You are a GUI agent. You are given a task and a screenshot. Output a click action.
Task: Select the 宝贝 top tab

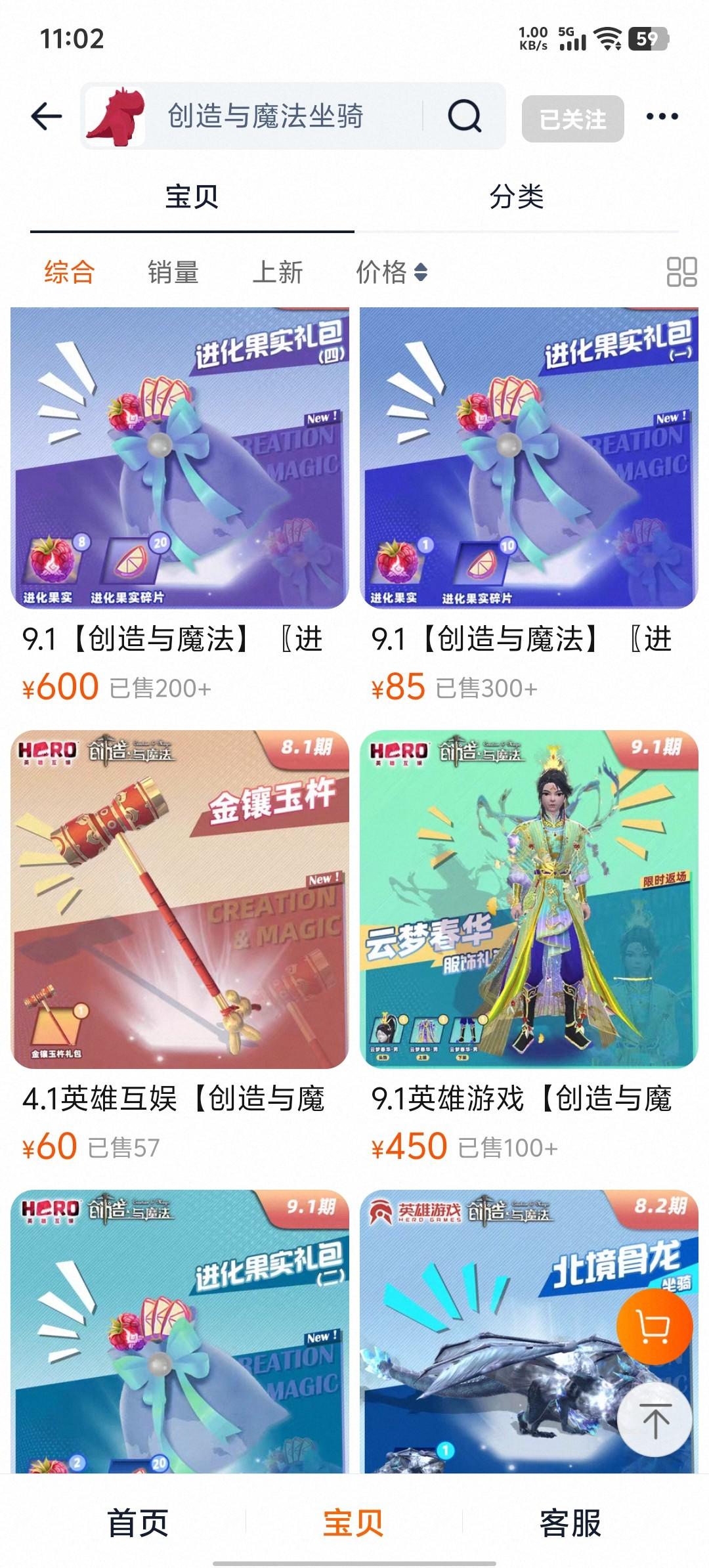192,196
